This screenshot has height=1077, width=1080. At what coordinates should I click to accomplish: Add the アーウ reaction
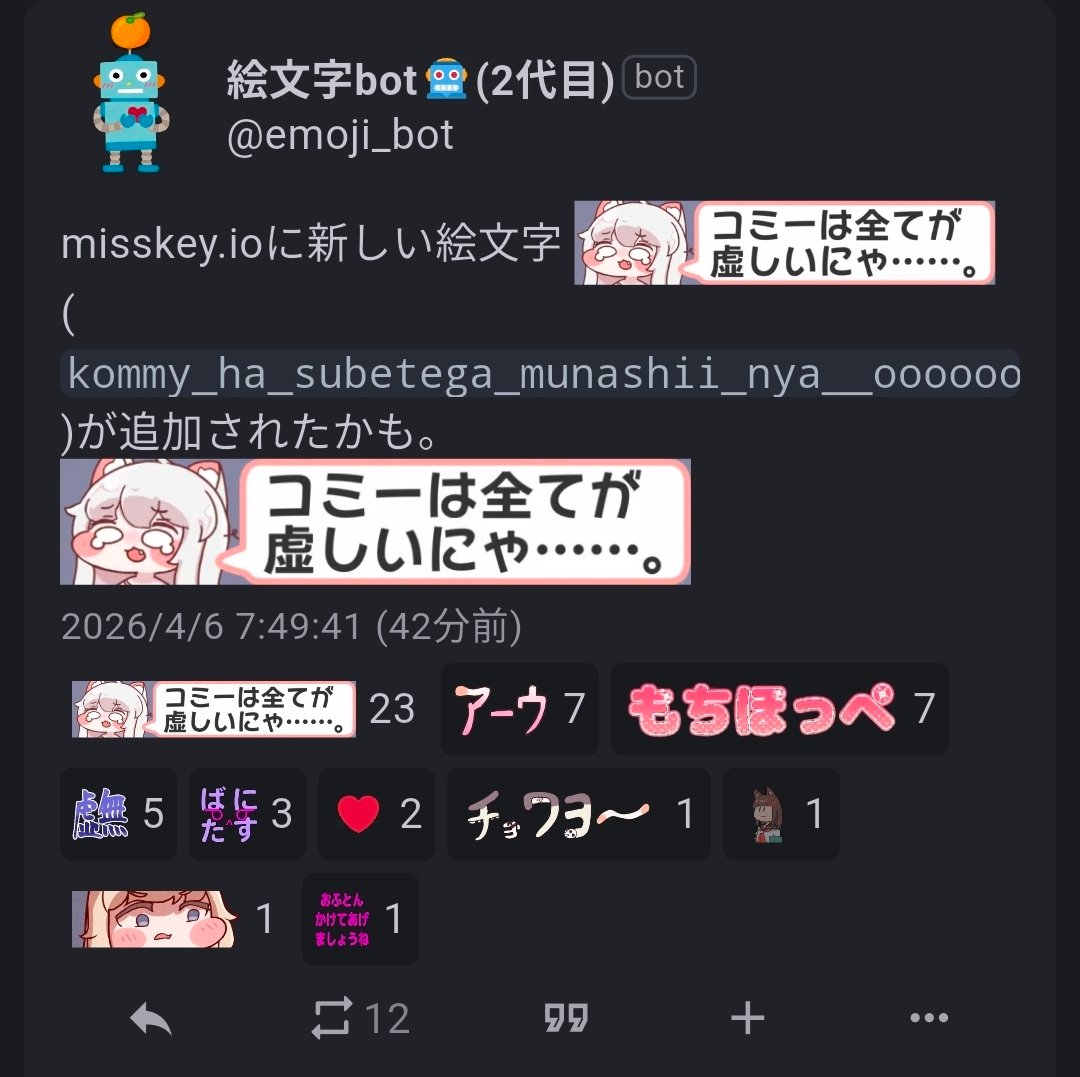519,709
